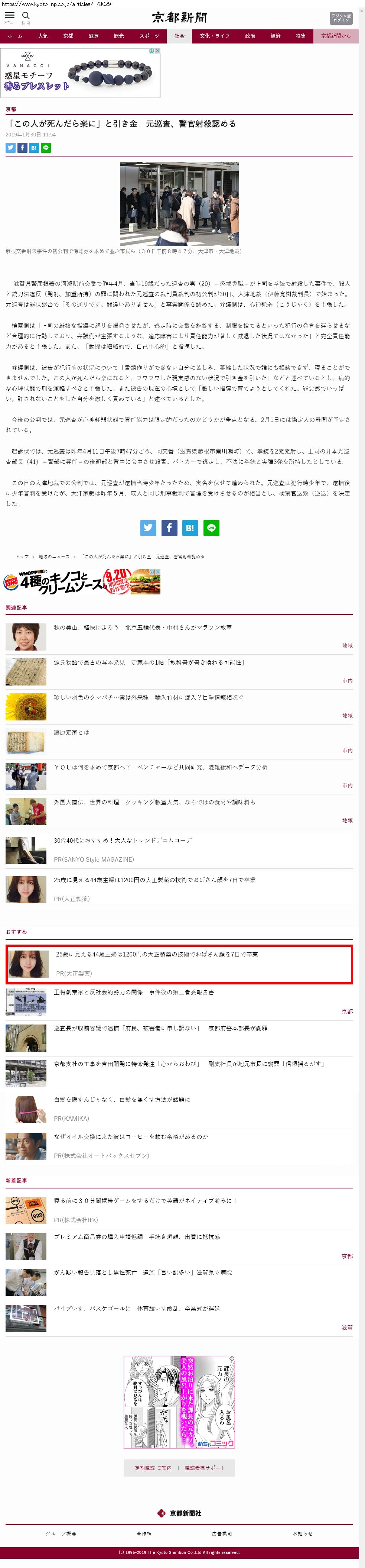Open article about 源氏物語 最古の写本発見
This screenshot has height=1568, width=365.
click(x=149, y=662)
